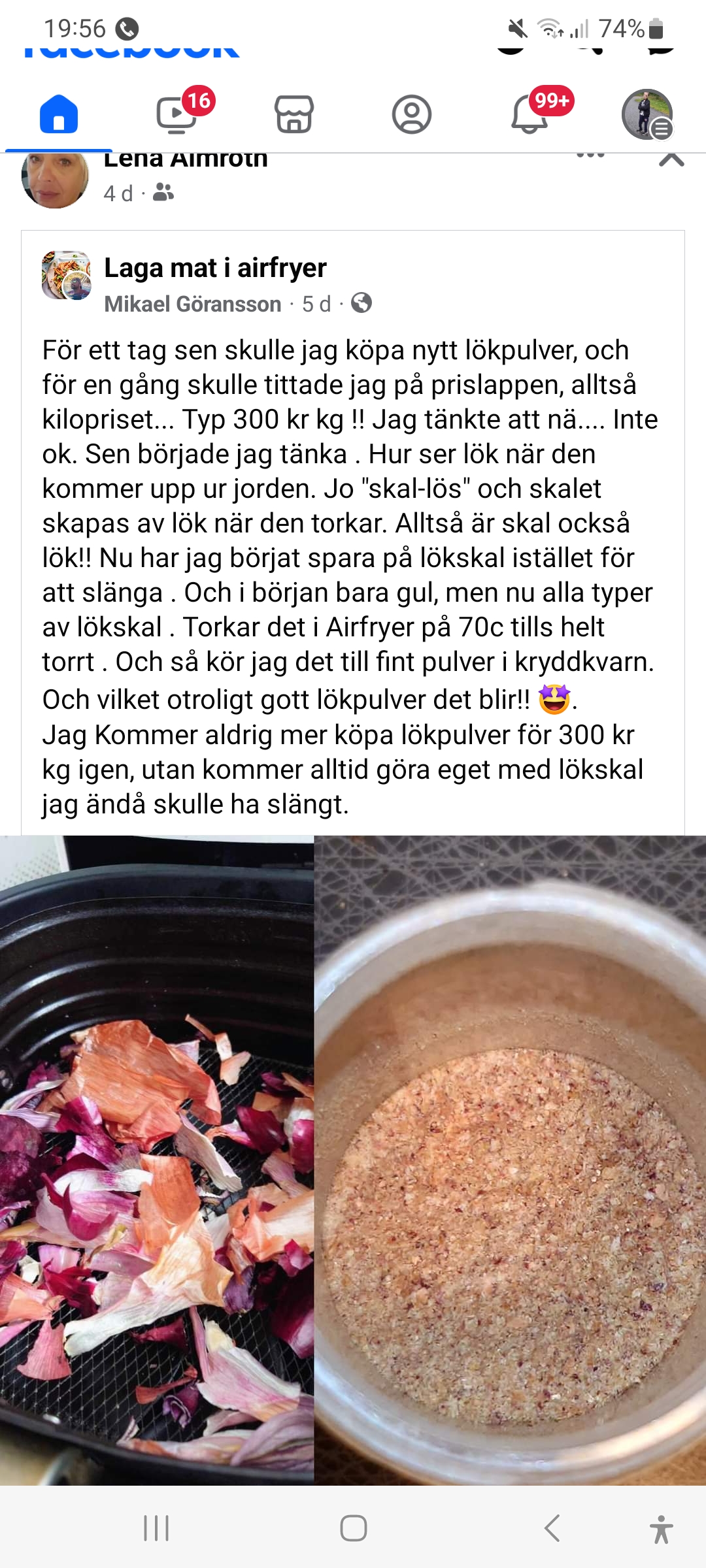
Task: Open the onion powder jar photo
Action: pos(510,1160)
